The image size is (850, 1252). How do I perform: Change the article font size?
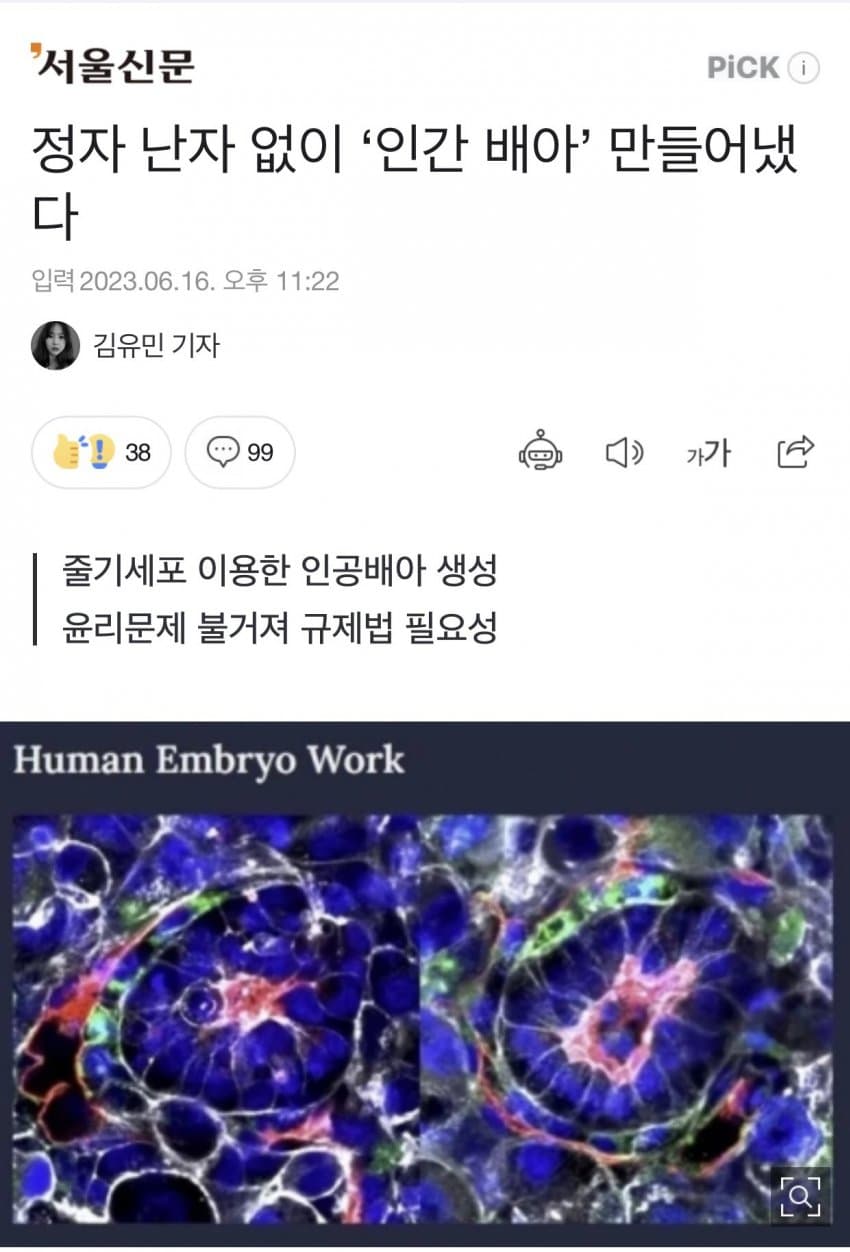[708, 453]
